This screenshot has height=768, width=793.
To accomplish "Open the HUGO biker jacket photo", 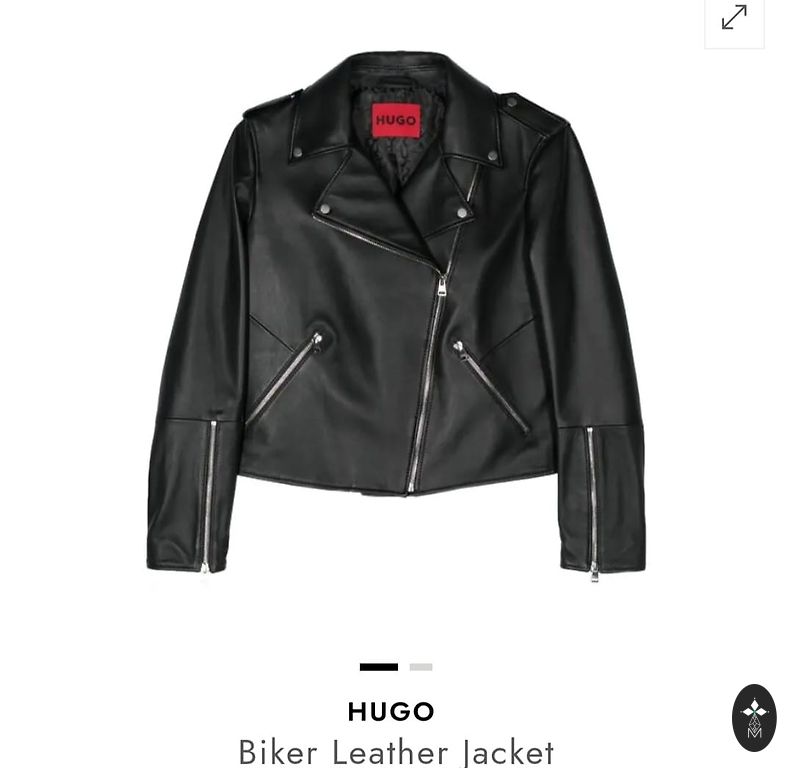I will point(396,310).
